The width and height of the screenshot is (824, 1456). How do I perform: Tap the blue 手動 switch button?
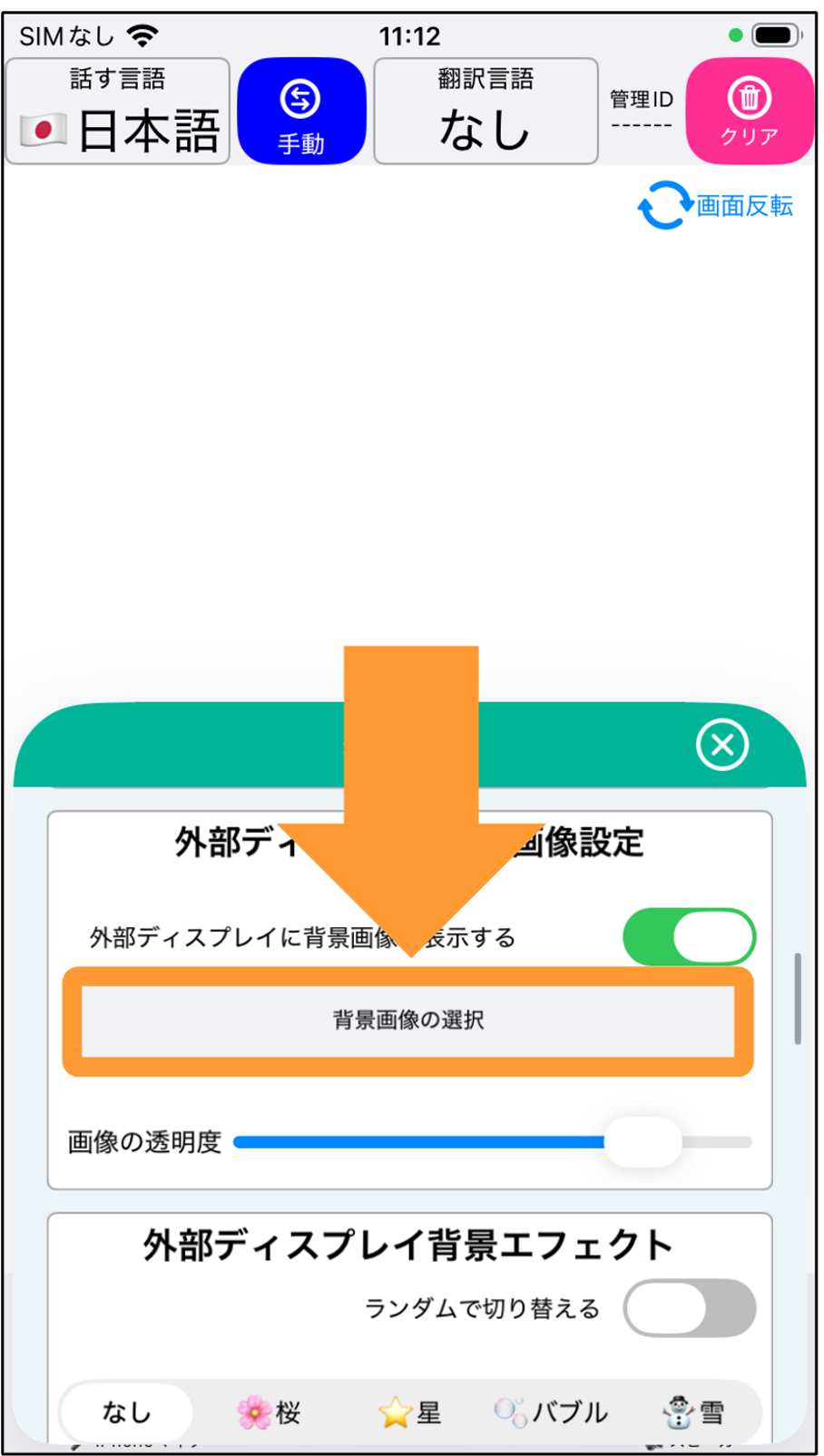(x=301, y=112)
